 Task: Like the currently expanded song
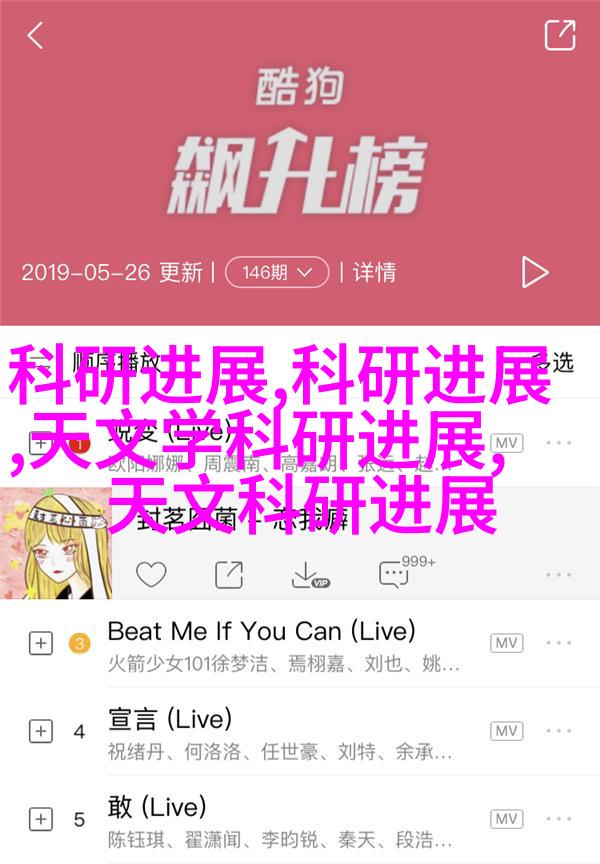pos(151,574)
